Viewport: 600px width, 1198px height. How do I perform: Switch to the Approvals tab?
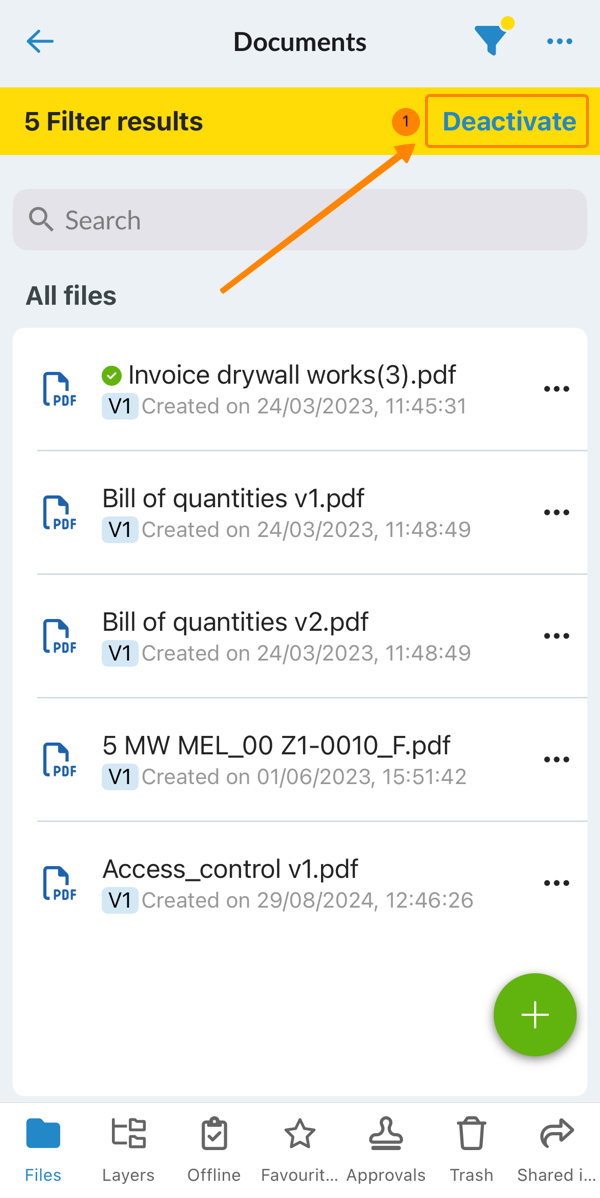coord(385,1149)
